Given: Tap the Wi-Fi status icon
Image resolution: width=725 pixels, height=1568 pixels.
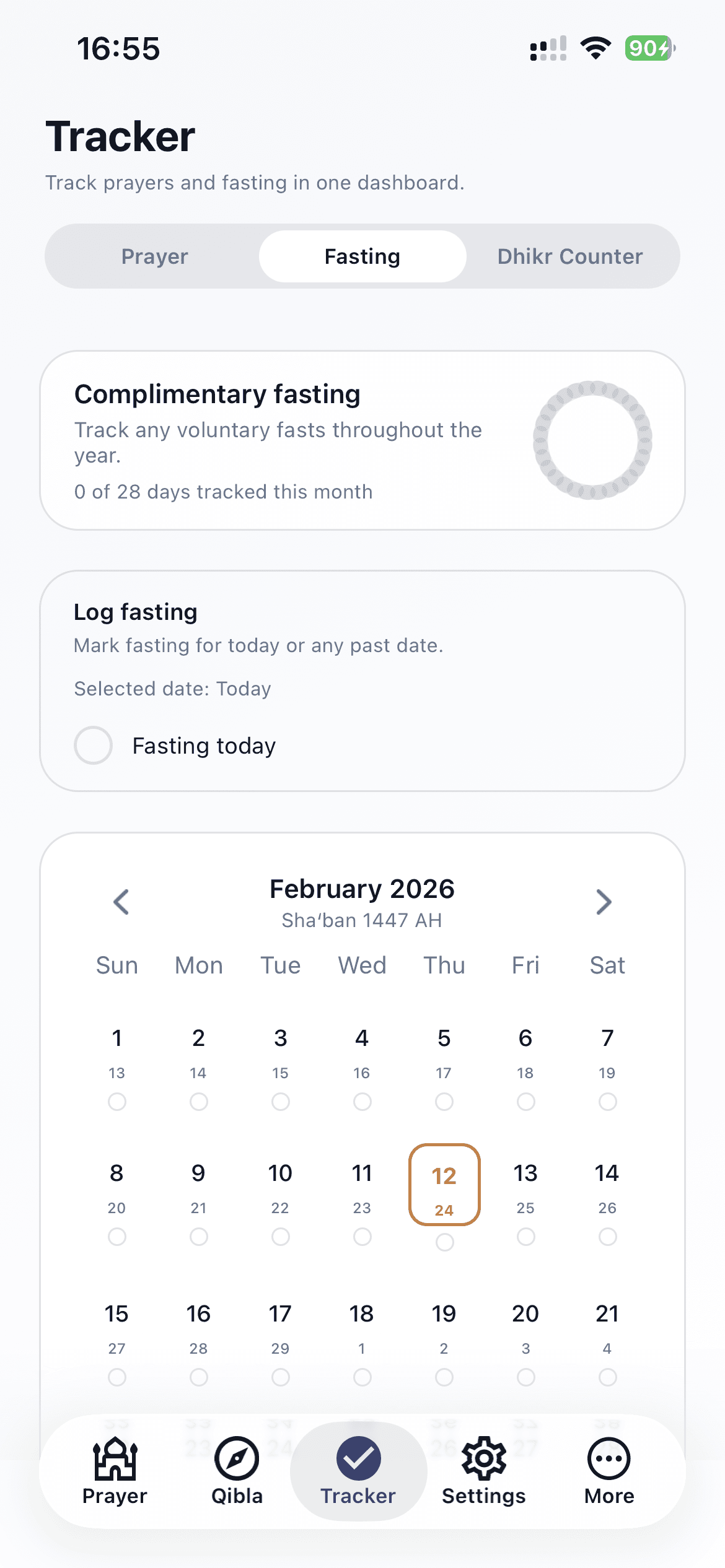Looking at the screenshot, I should tap(594, 48).
